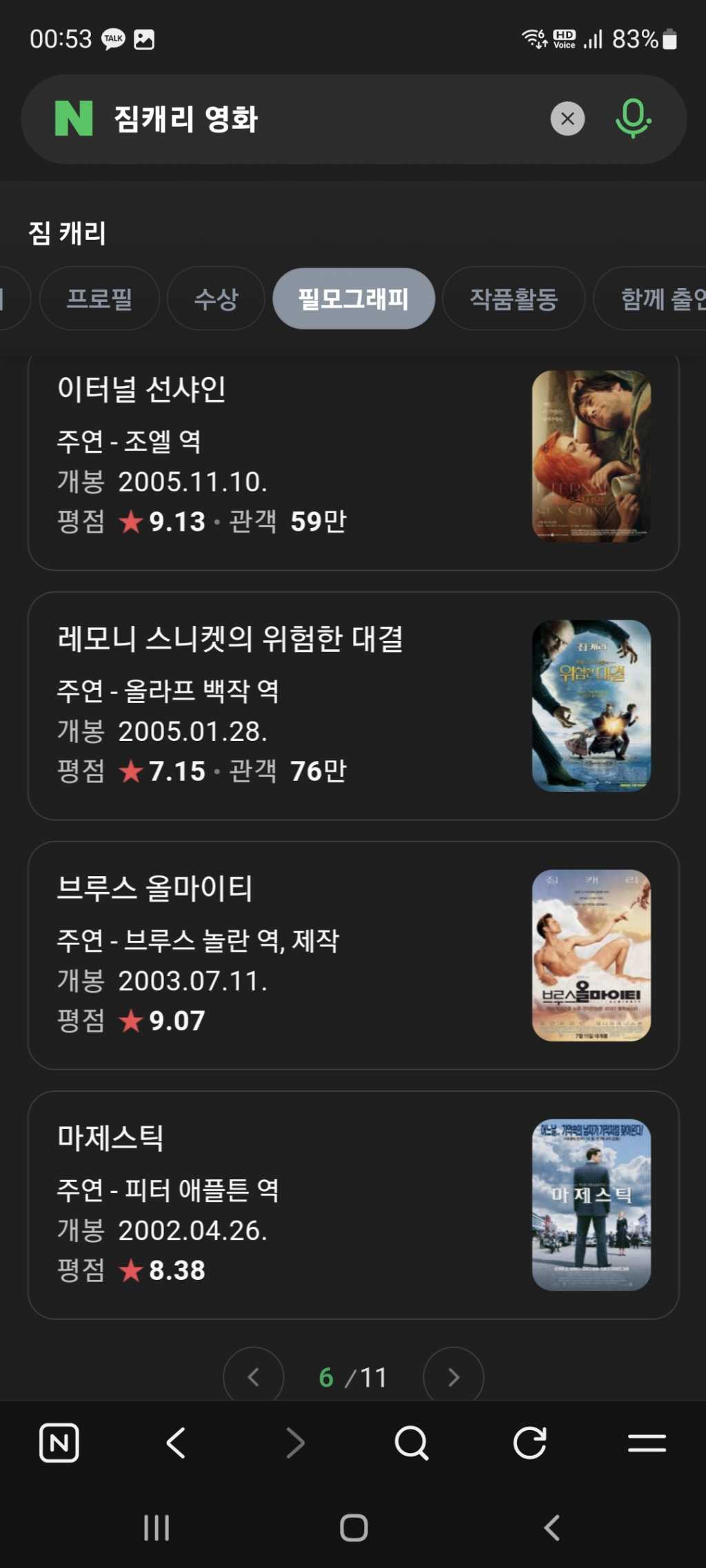Select the 필모그래피 tab
Screen dimensions: 706x1568
pyautogui.click(x=354, y=298)
